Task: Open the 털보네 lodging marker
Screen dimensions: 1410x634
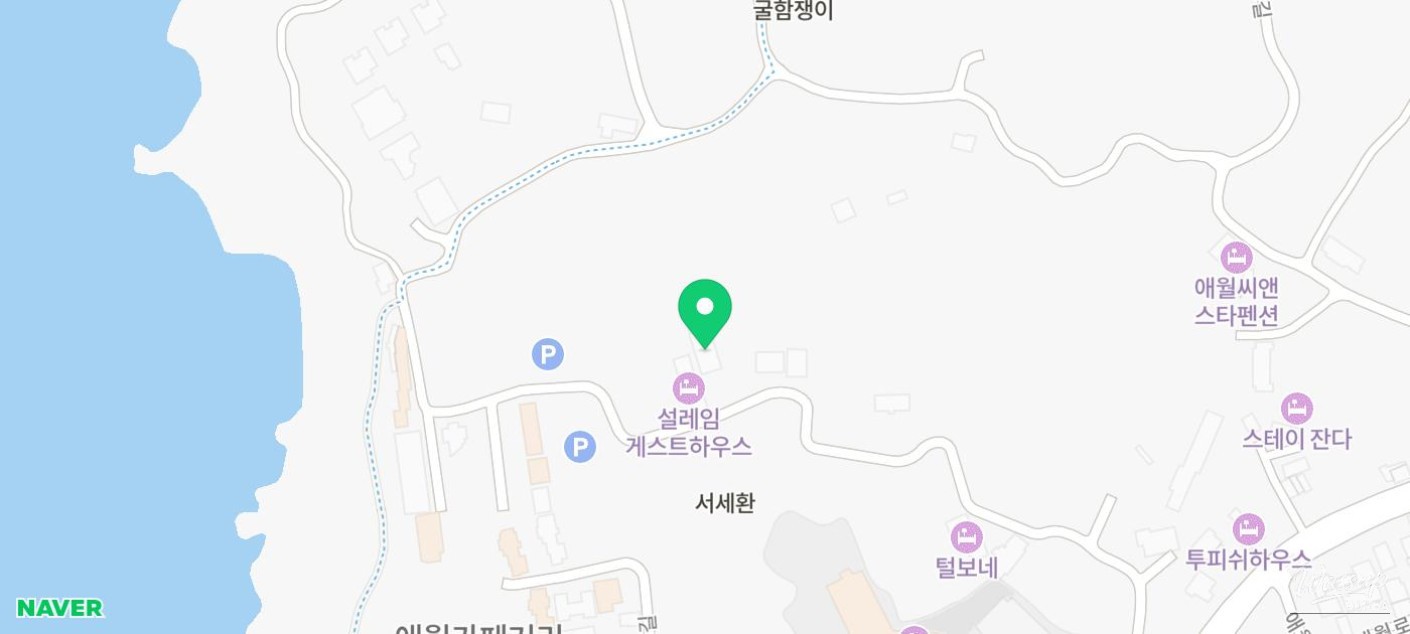Action: [x=966, y=538]
